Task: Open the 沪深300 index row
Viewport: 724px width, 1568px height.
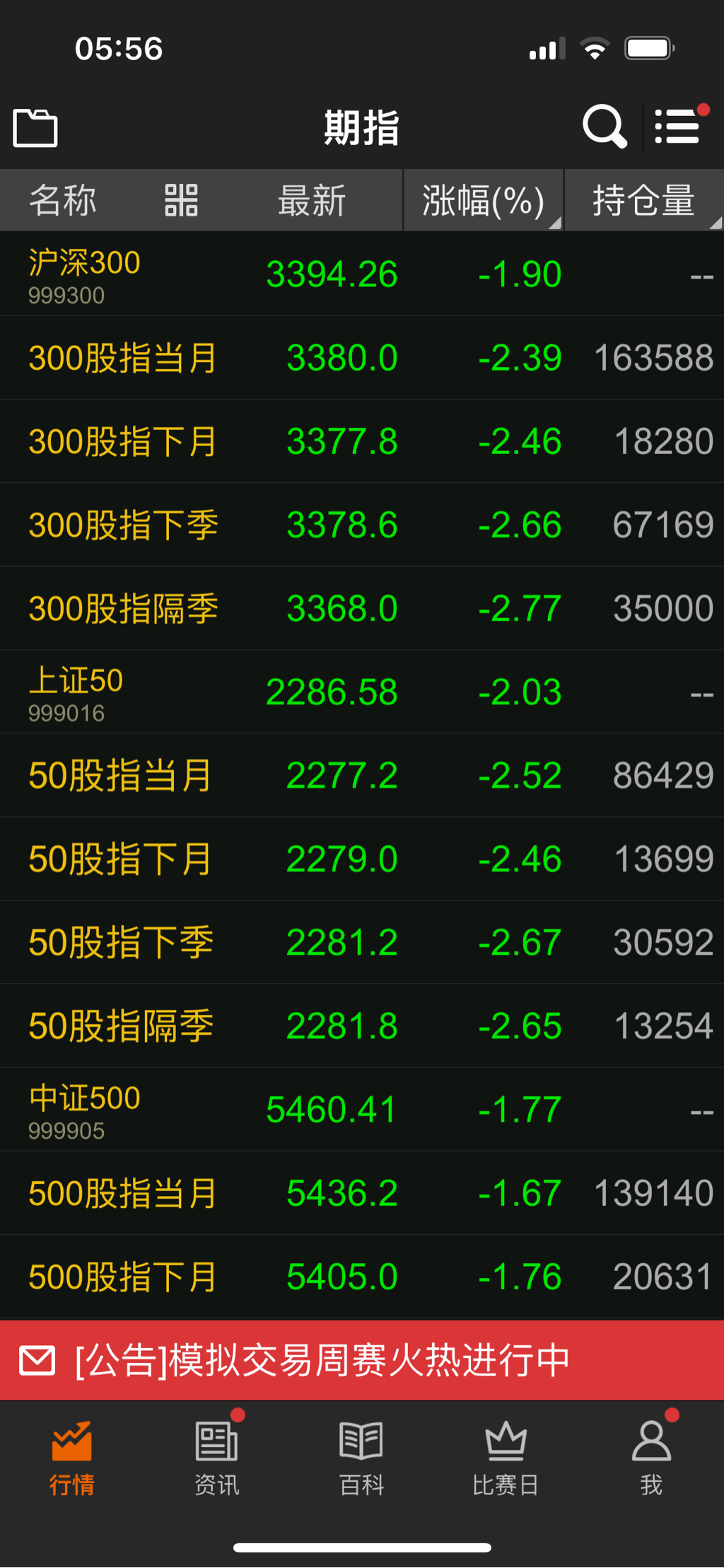Action: coord(362,274)
